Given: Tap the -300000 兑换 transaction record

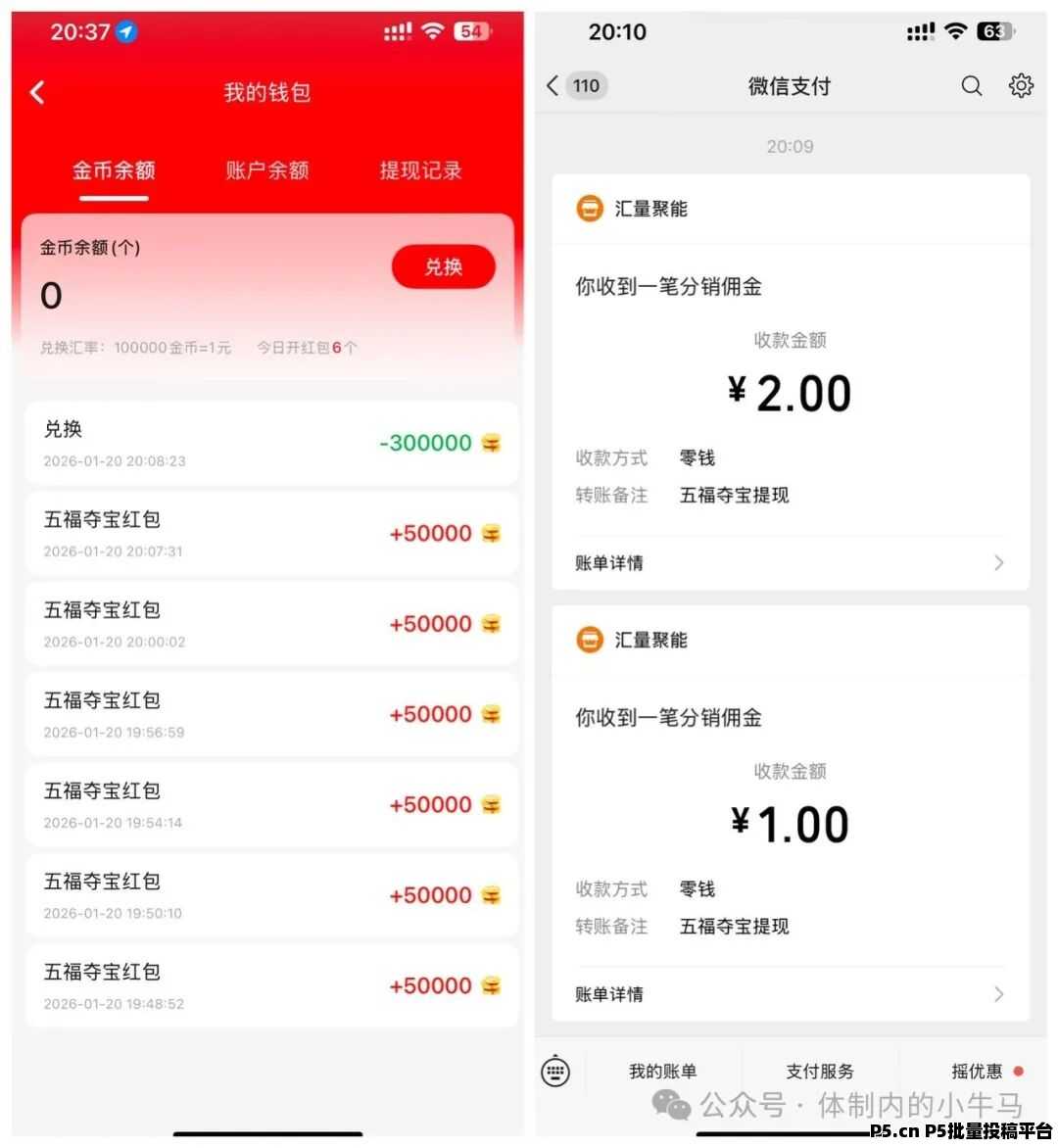Looking at the screenshot, I should 266,443.
